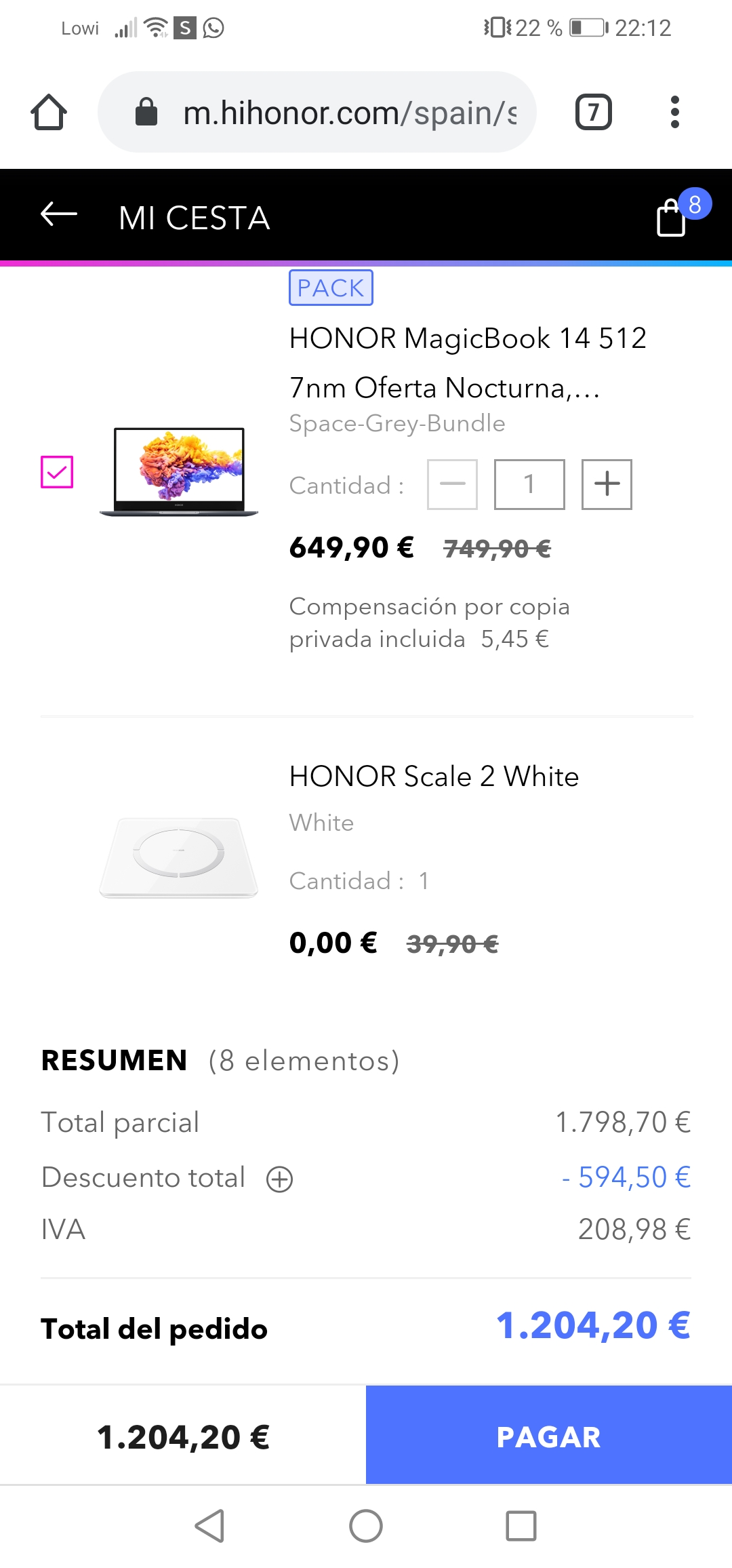Open the HONOR MagicBook 14 product image
Screen dimensions: 732x1568
pos(179,471)
